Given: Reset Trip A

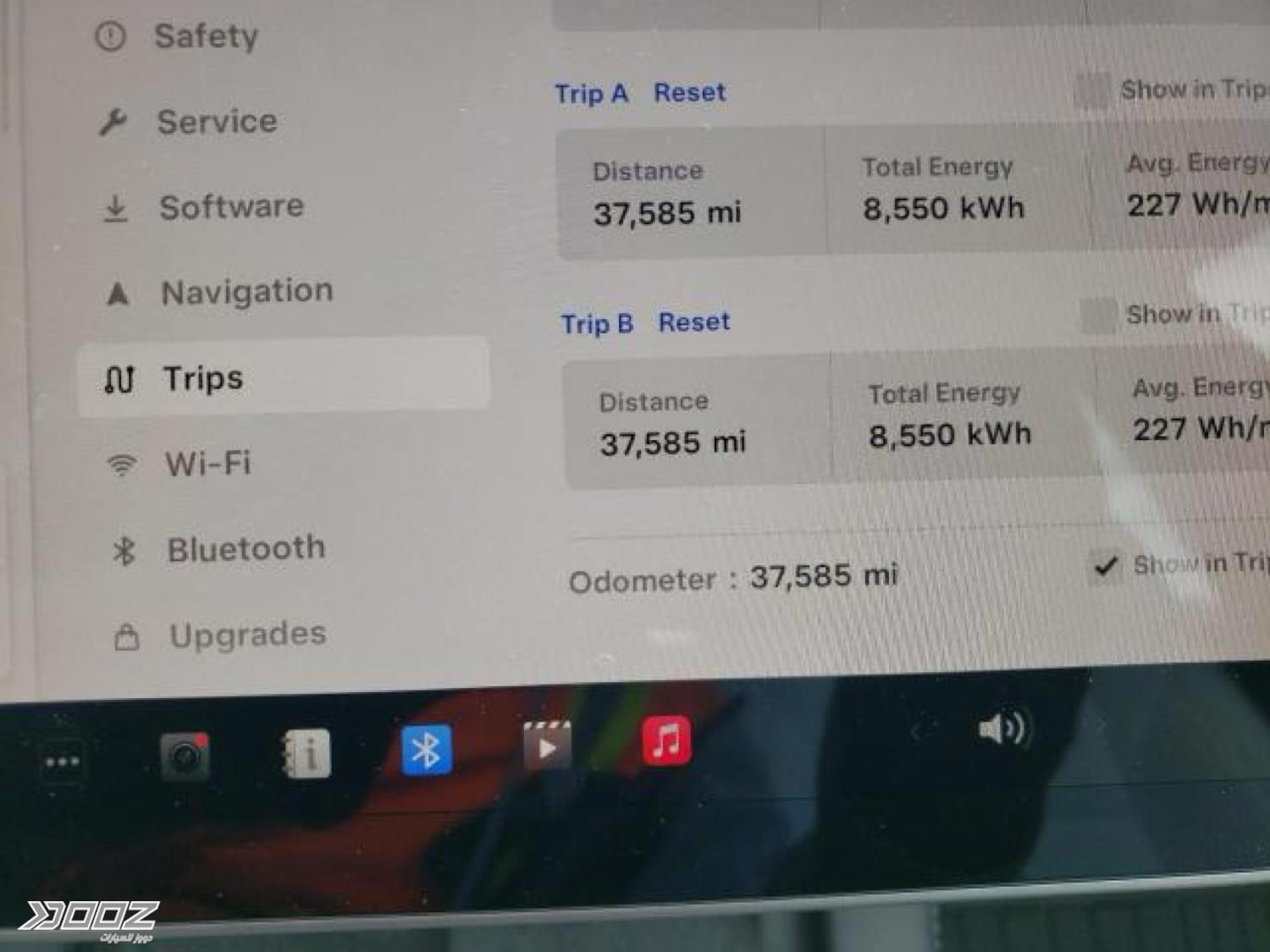Looking at the screenshot, I should pyautogui.click(x=689, y=92).
